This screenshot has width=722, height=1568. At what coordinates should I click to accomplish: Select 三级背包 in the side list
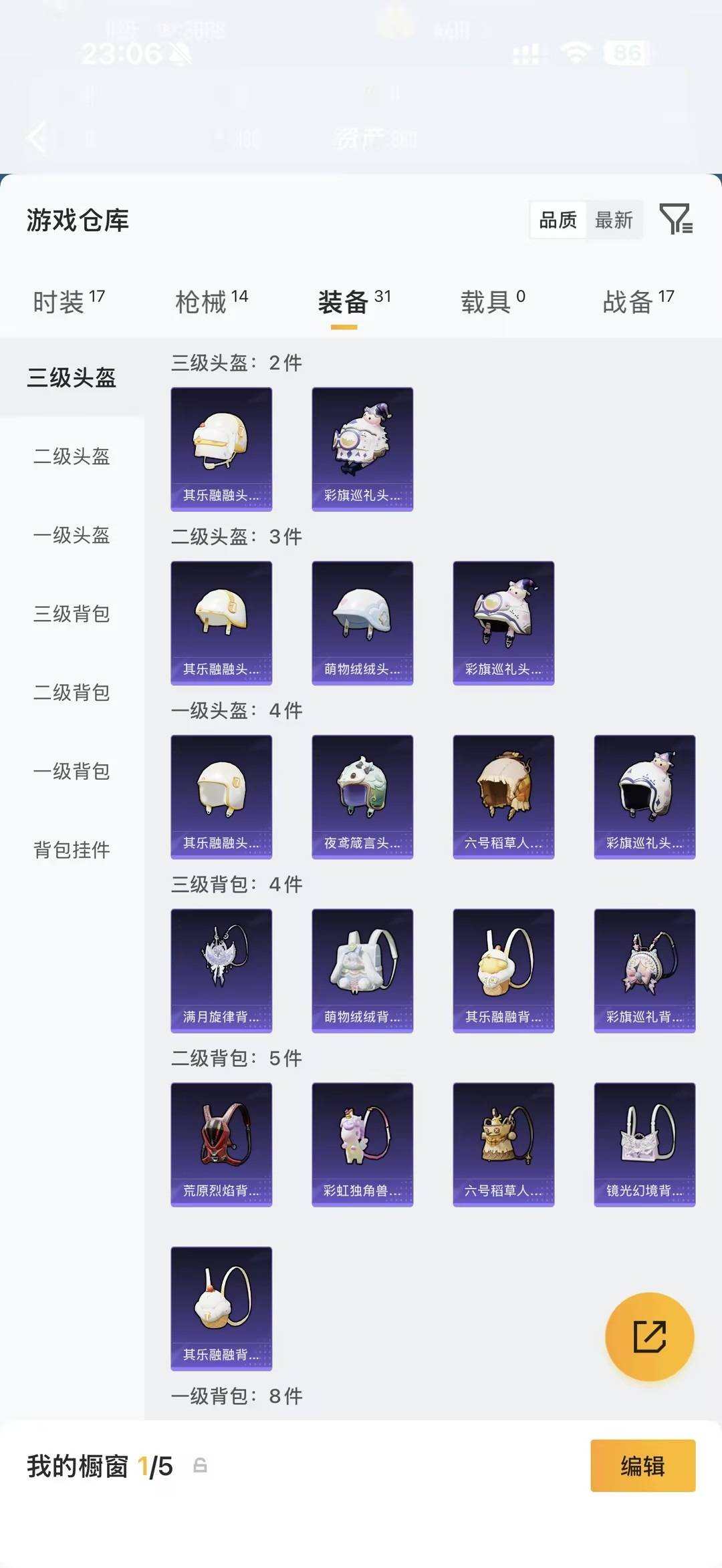click(72, 614)
